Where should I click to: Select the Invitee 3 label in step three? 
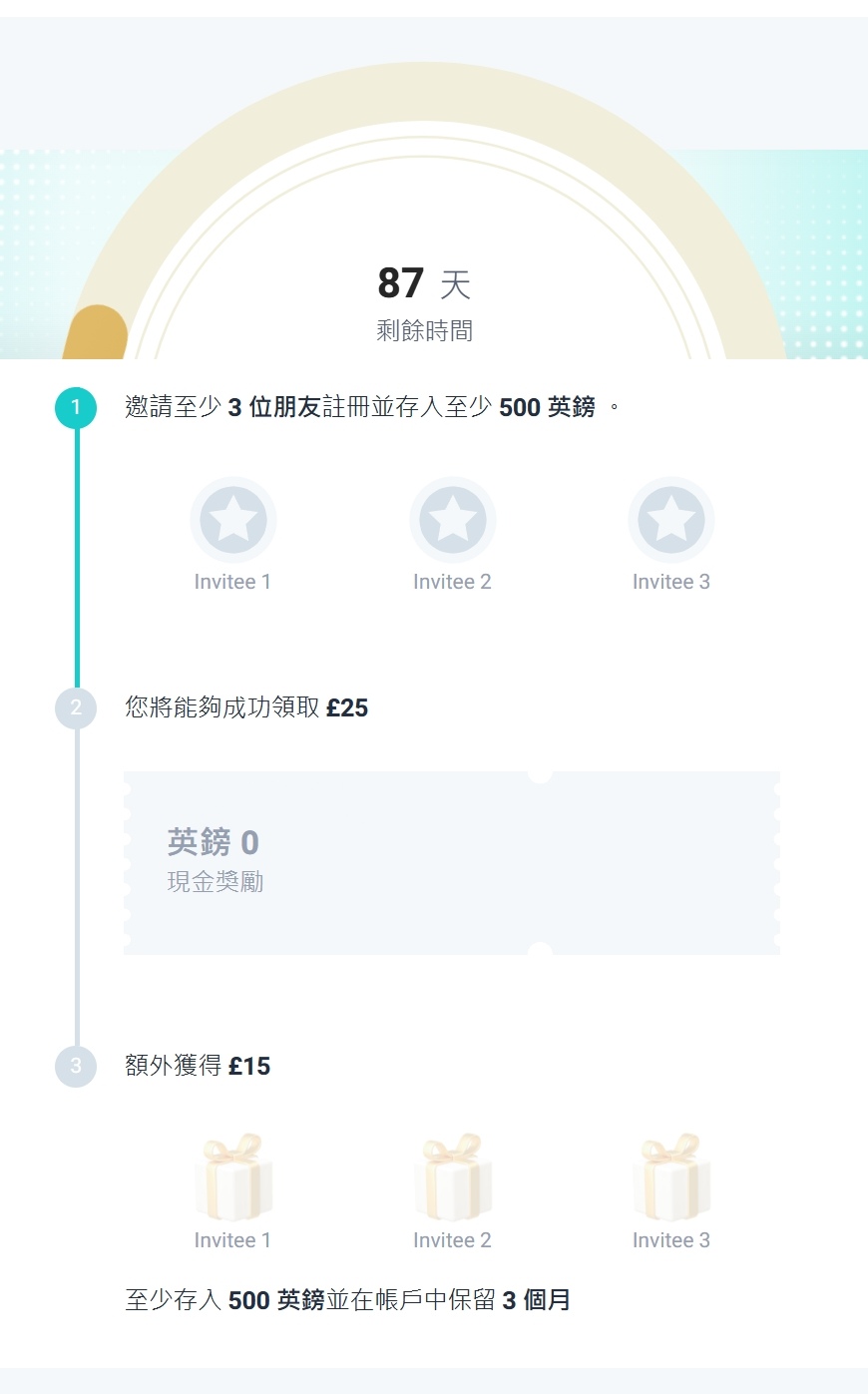671,1239
